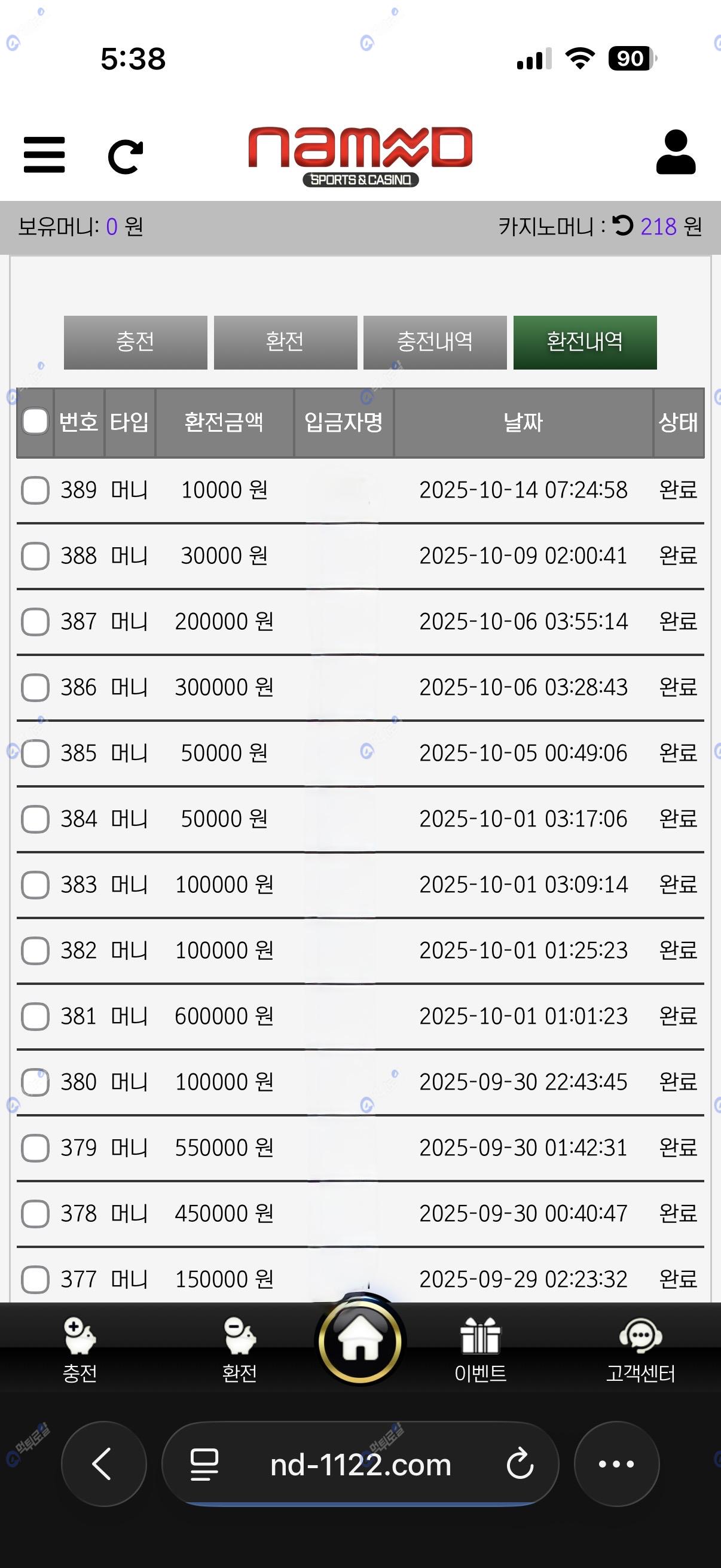721x1568 pixels.
Task: Select the checkbox for entry 387
Action: point(35,622)
